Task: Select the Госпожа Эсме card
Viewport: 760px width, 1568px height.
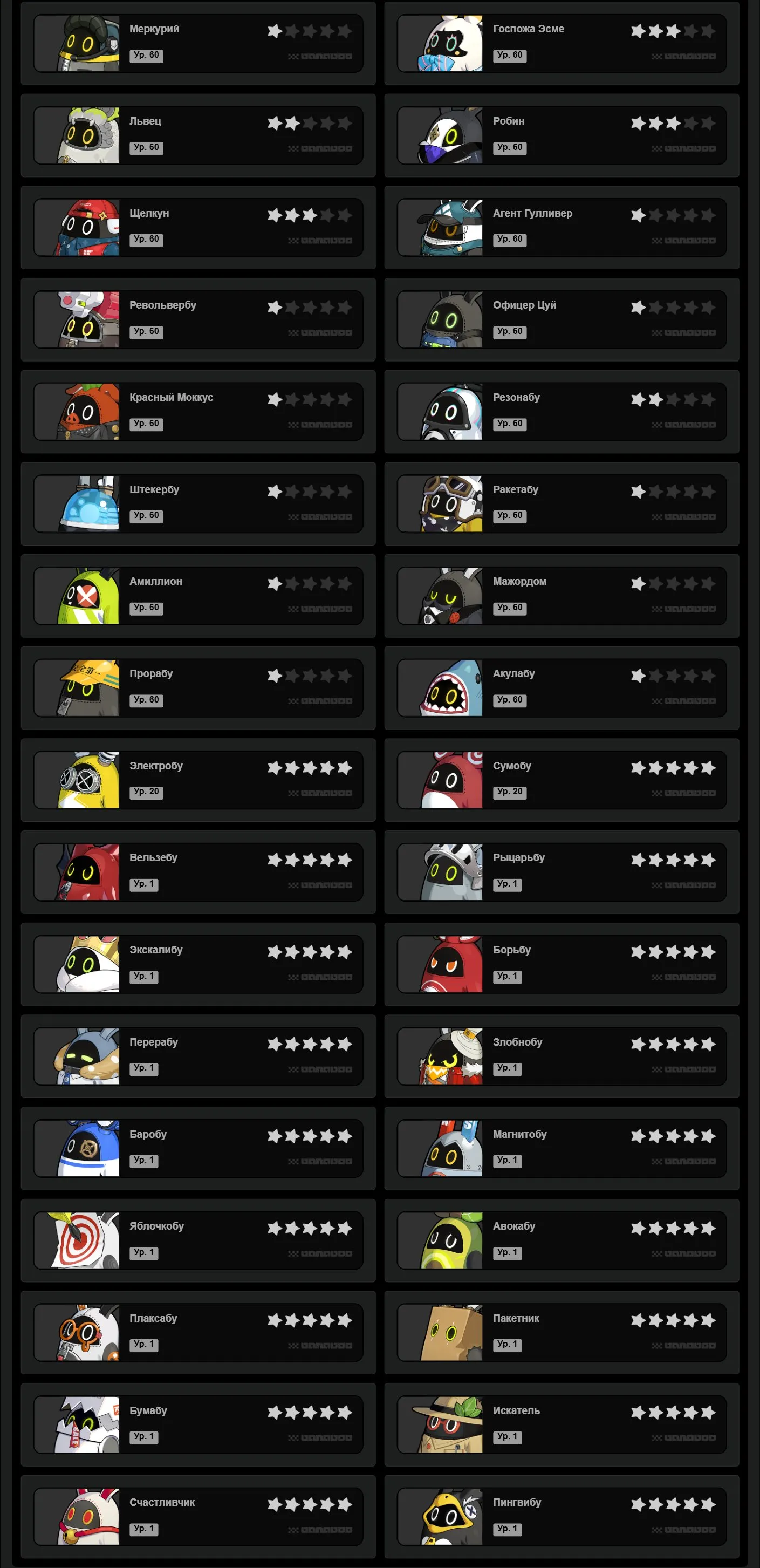Action: tap(561, 43)
